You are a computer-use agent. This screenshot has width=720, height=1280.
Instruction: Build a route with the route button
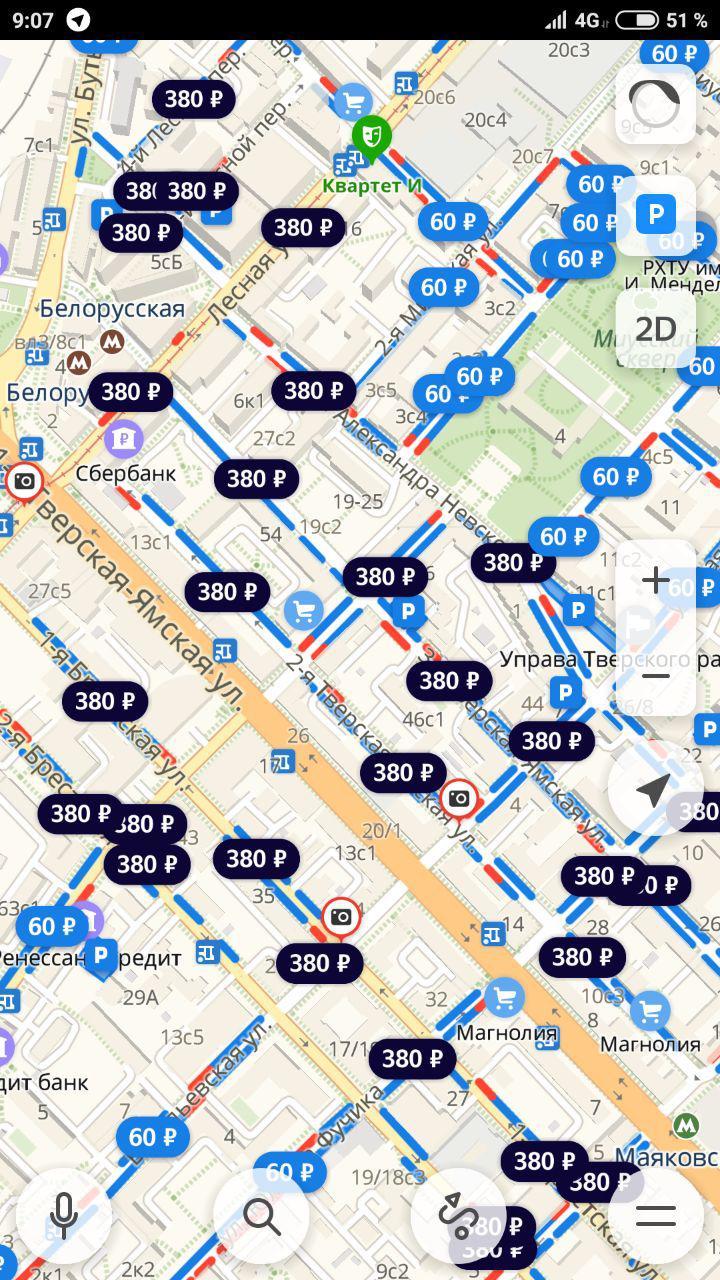tap(459, 1216)
